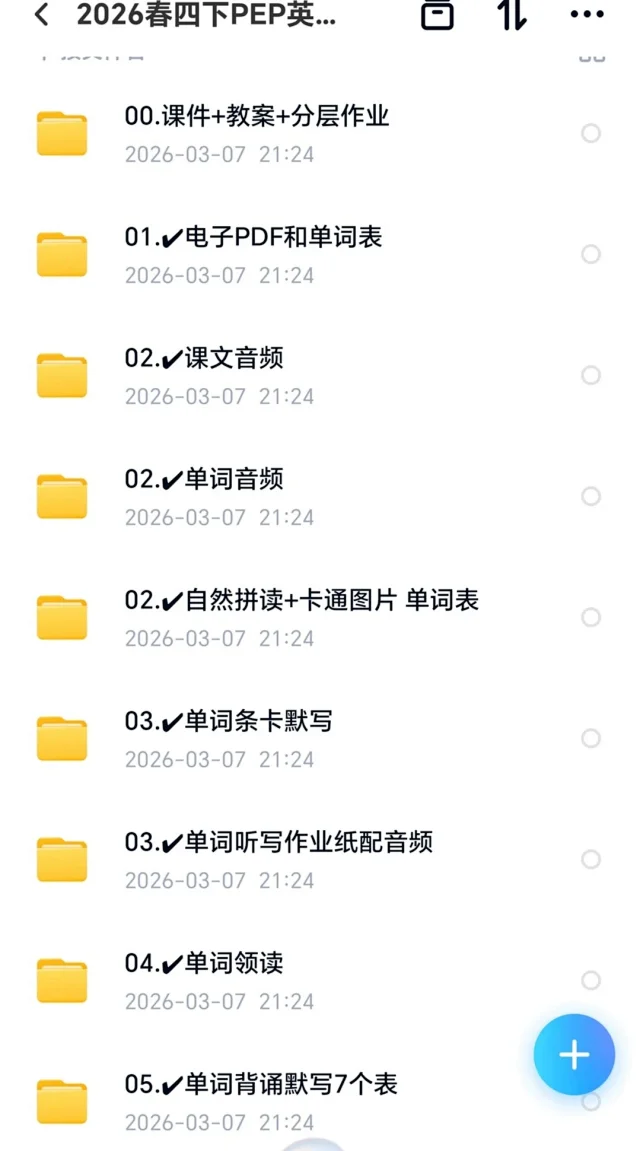Viewport: 640px width, 1151px height.
Task: Open the 00.课件+教案+分层作业 folder
Action: coord(256,116)
